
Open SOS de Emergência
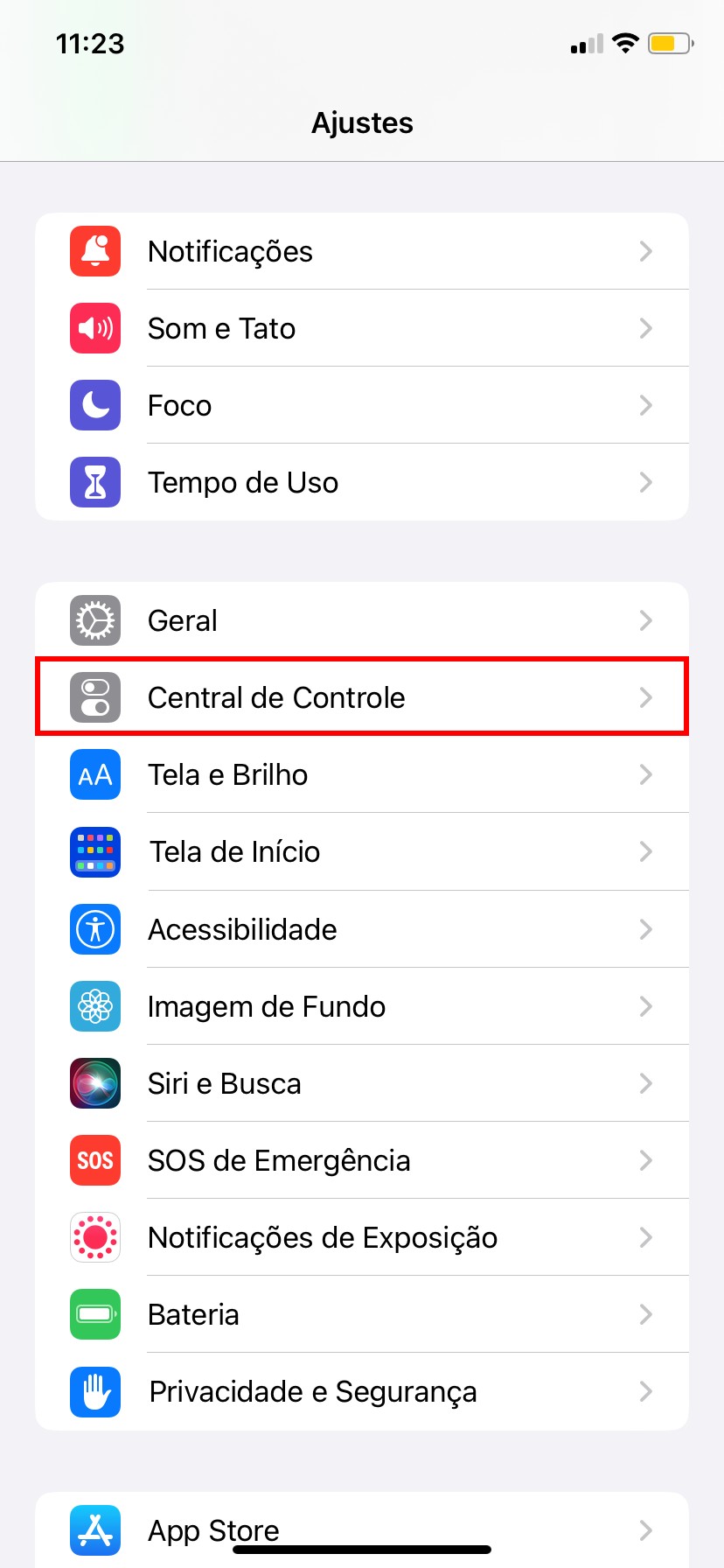pyautogui.click(x=361, y=1160)
